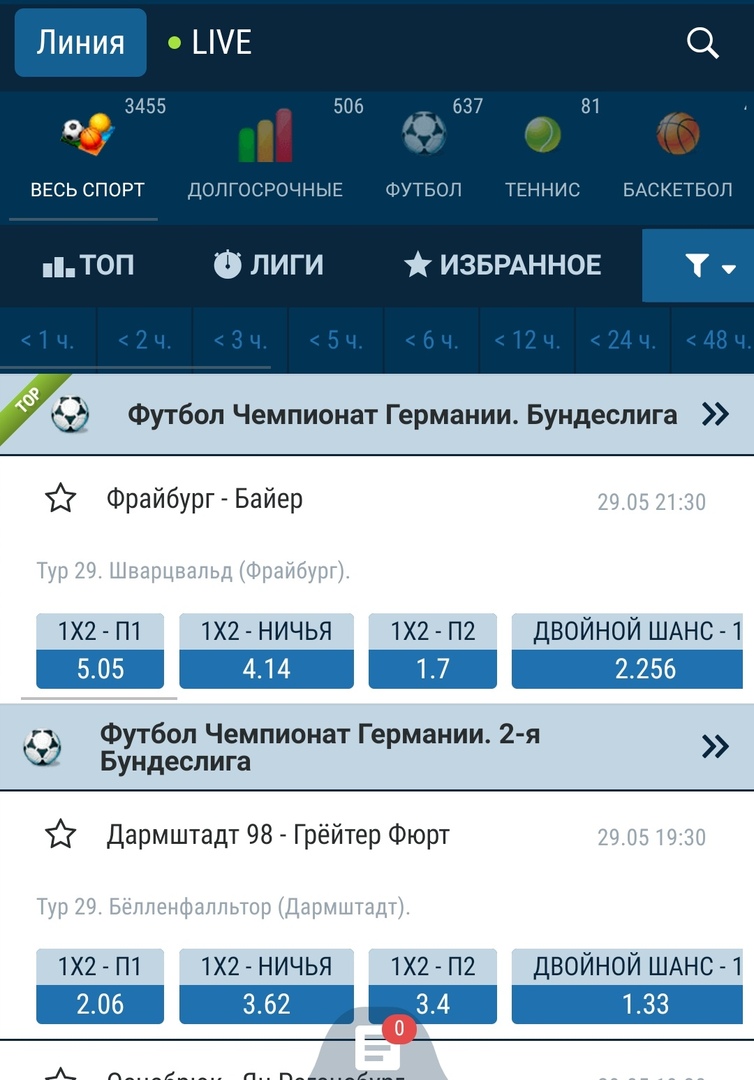The image size is (754, 1080).
Task: Expand the 2-я Бундеслига league section
Action: coord(714,745)
